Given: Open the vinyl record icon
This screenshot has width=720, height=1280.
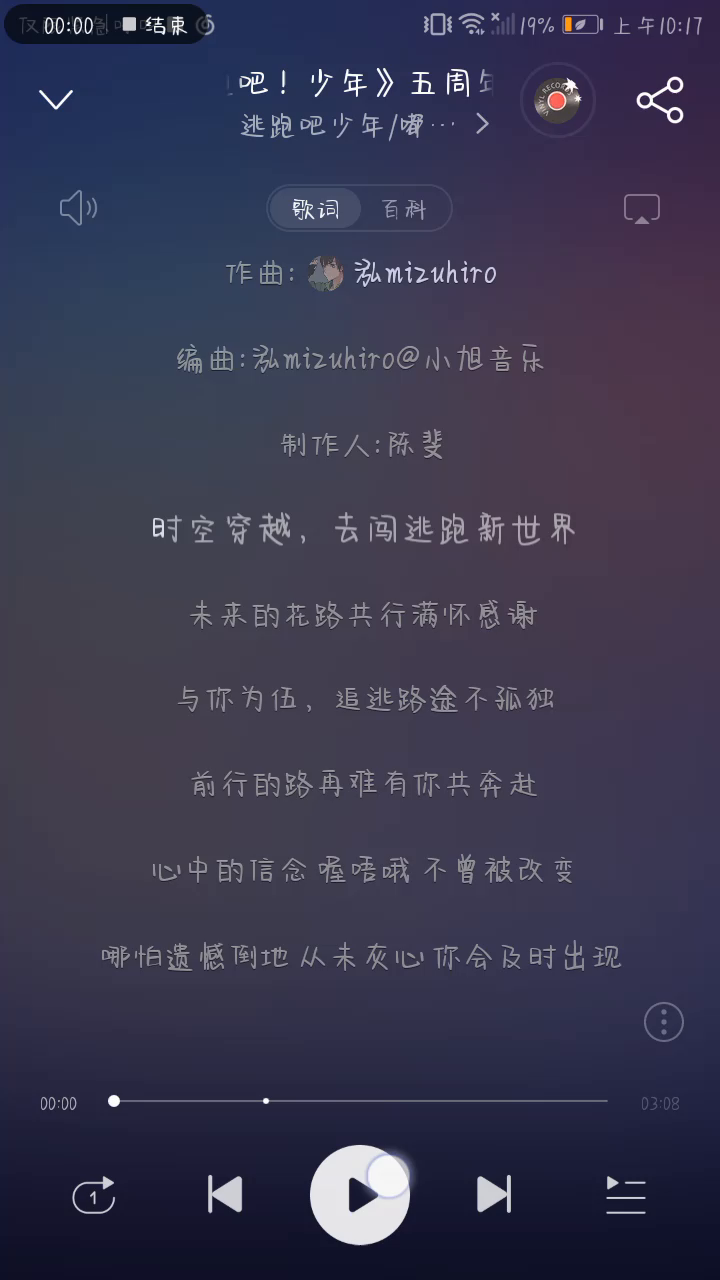Looking at the screenshot, I should [558, 100].
